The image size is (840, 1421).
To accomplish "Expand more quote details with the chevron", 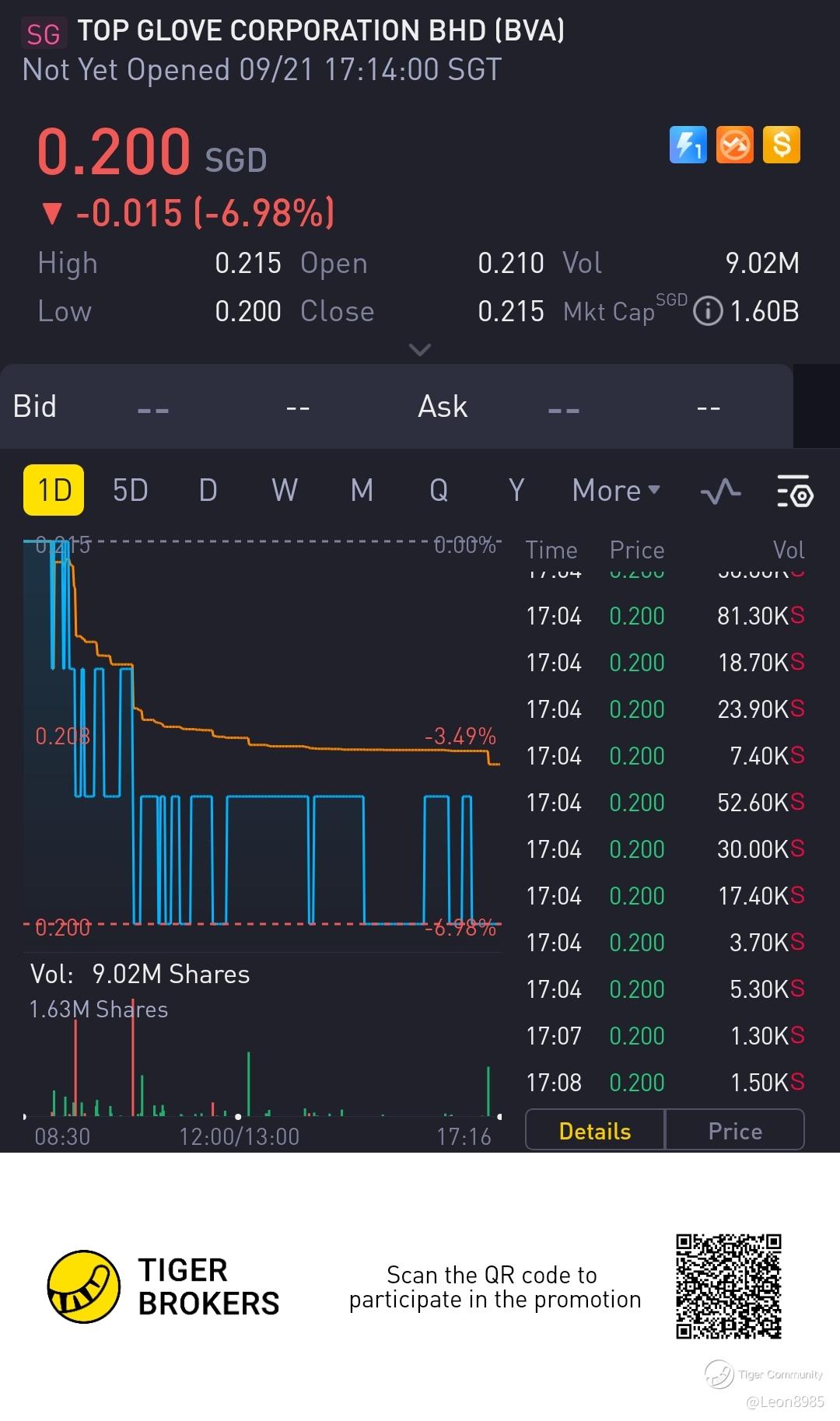I will pyautogui.click(x=420, y=350).
